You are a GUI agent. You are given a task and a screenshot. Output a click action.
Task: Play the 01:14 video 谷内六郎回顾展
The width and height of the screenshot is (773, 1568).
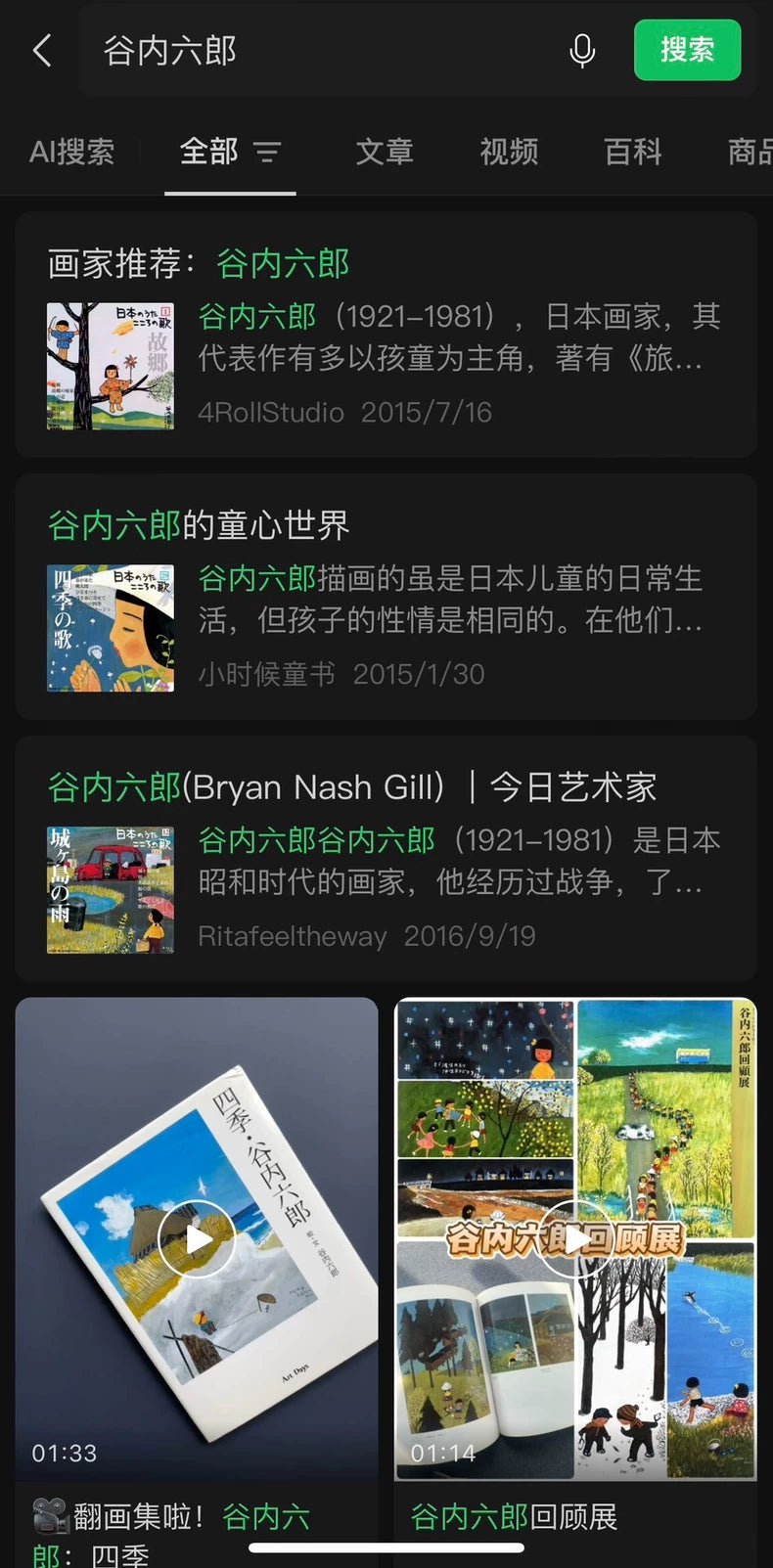575,1239
